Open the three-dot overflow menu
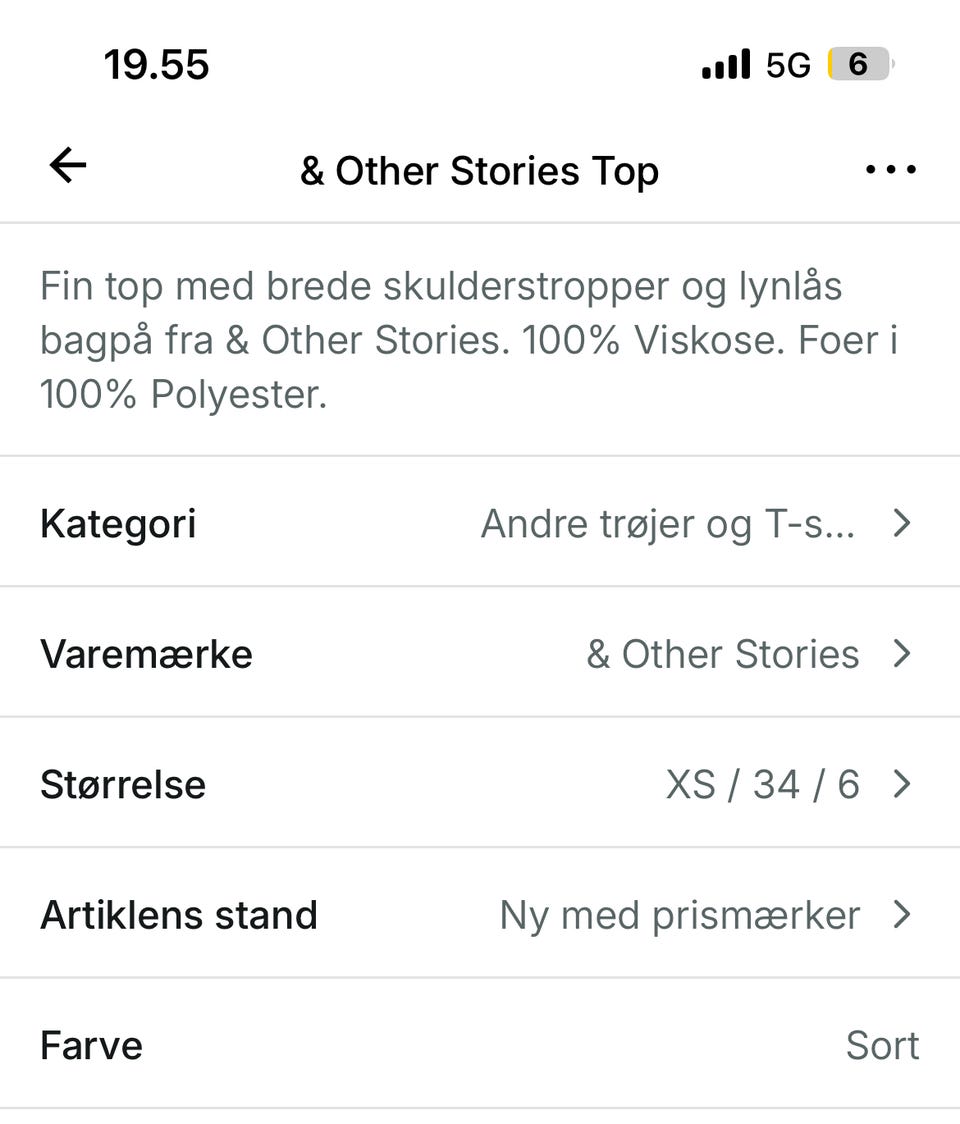The height and width of the screenshot is (1124, 960). (x=890, y=170)
